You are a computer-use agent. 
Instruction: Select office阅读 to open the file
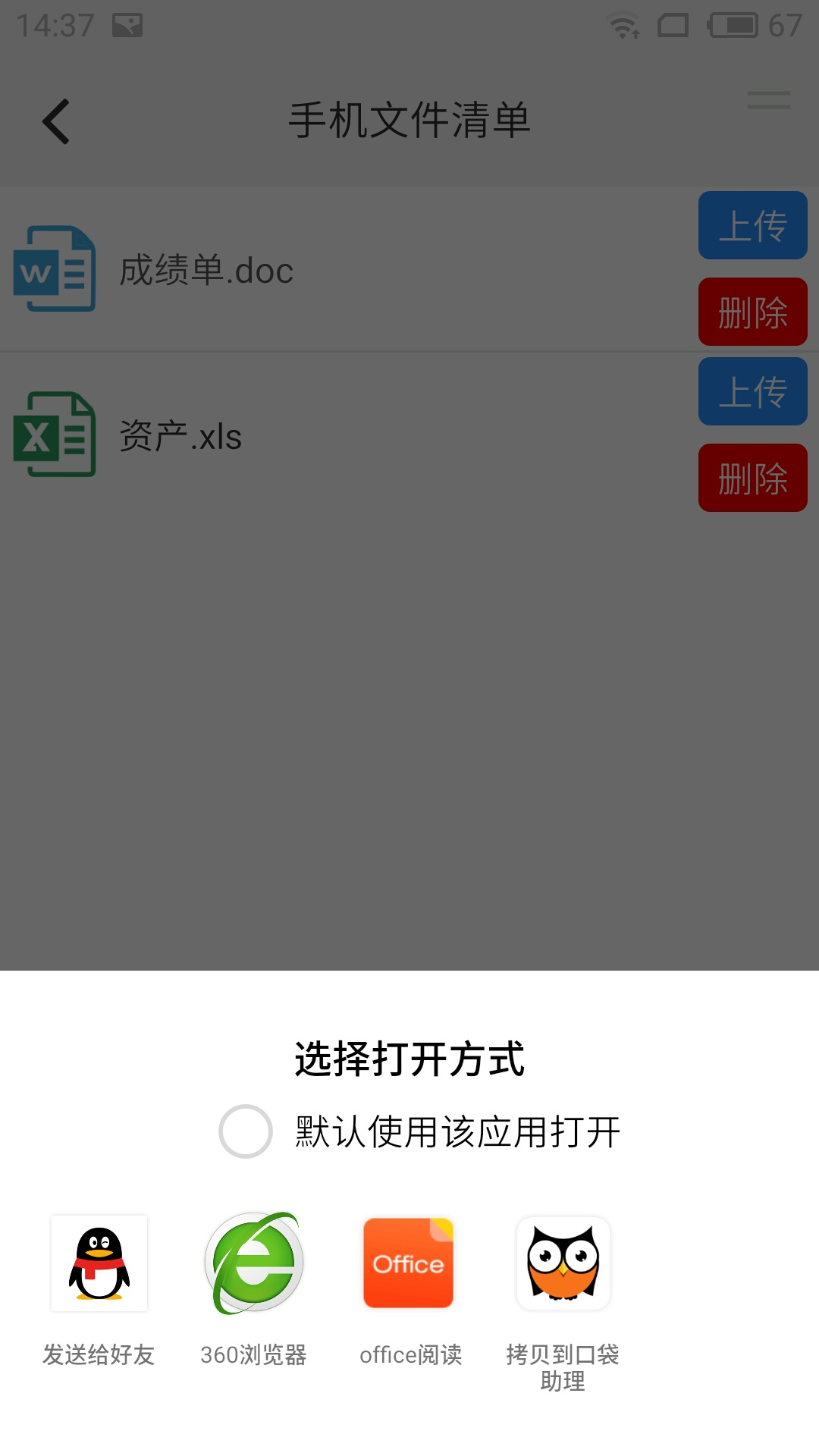409,1290
